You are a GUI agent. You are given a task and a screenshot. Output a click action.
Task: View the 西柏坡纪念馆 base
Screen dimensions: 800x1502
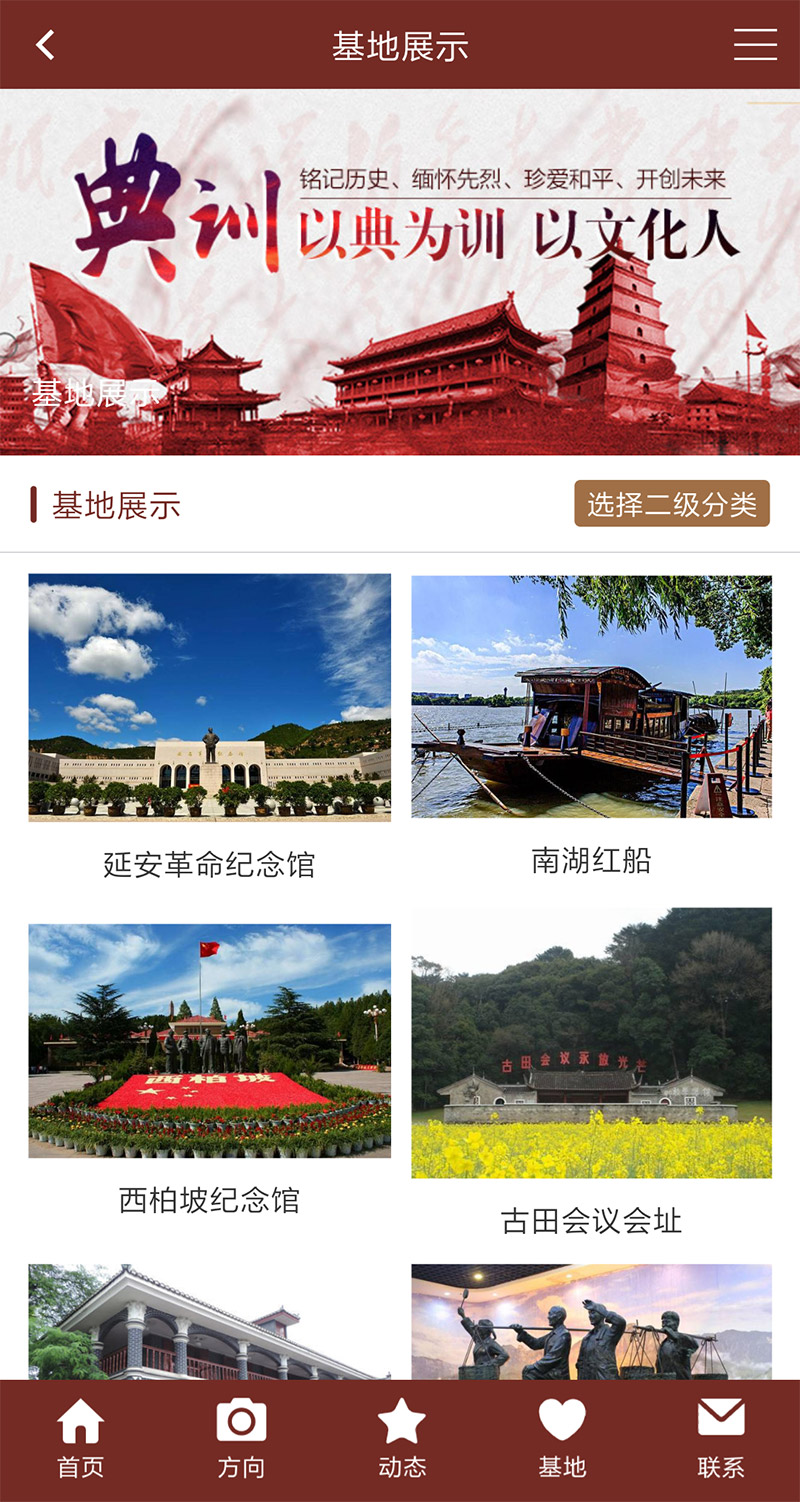210,1070
